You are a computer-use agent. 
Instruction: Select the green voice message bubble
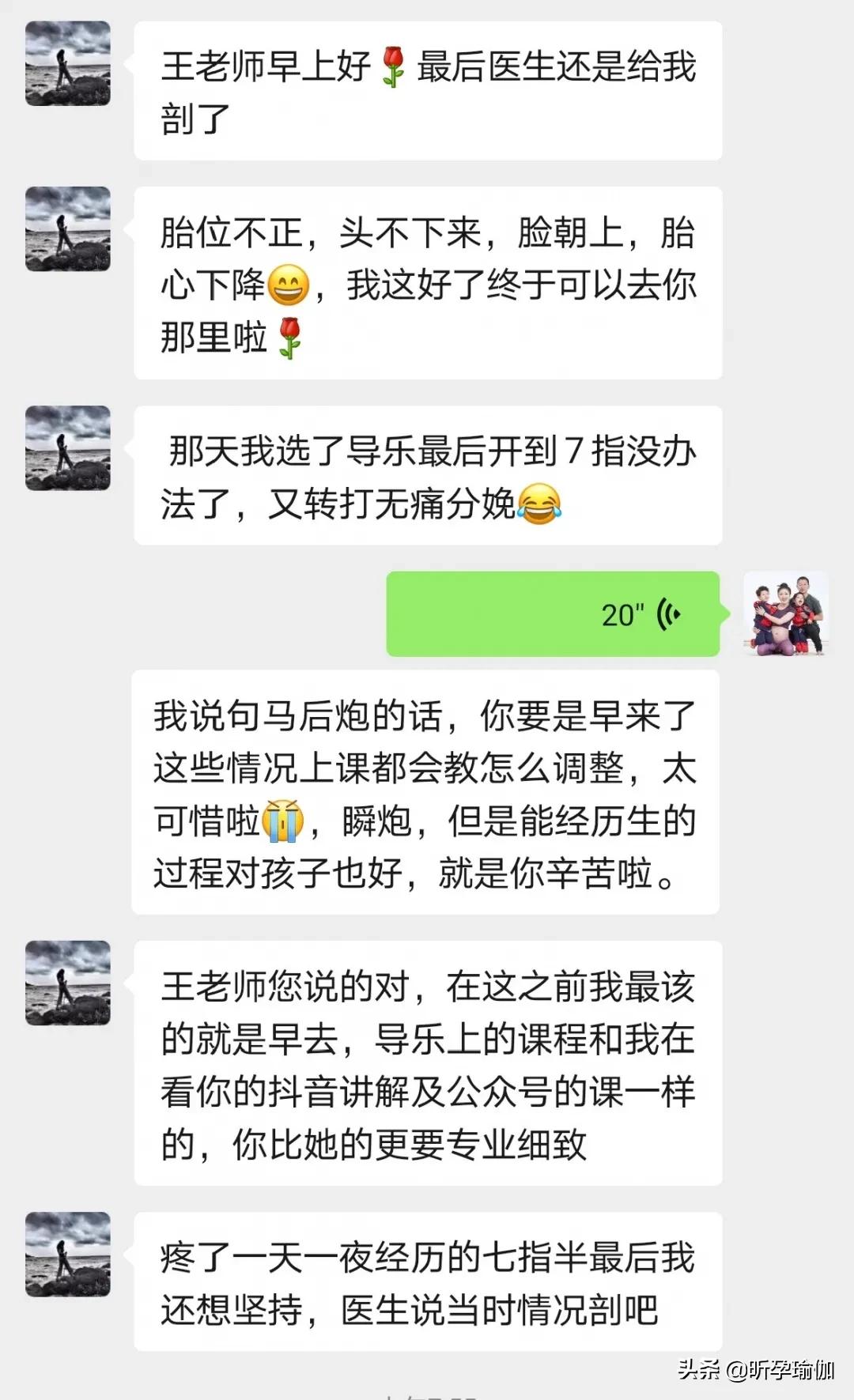tap(554, 614)
